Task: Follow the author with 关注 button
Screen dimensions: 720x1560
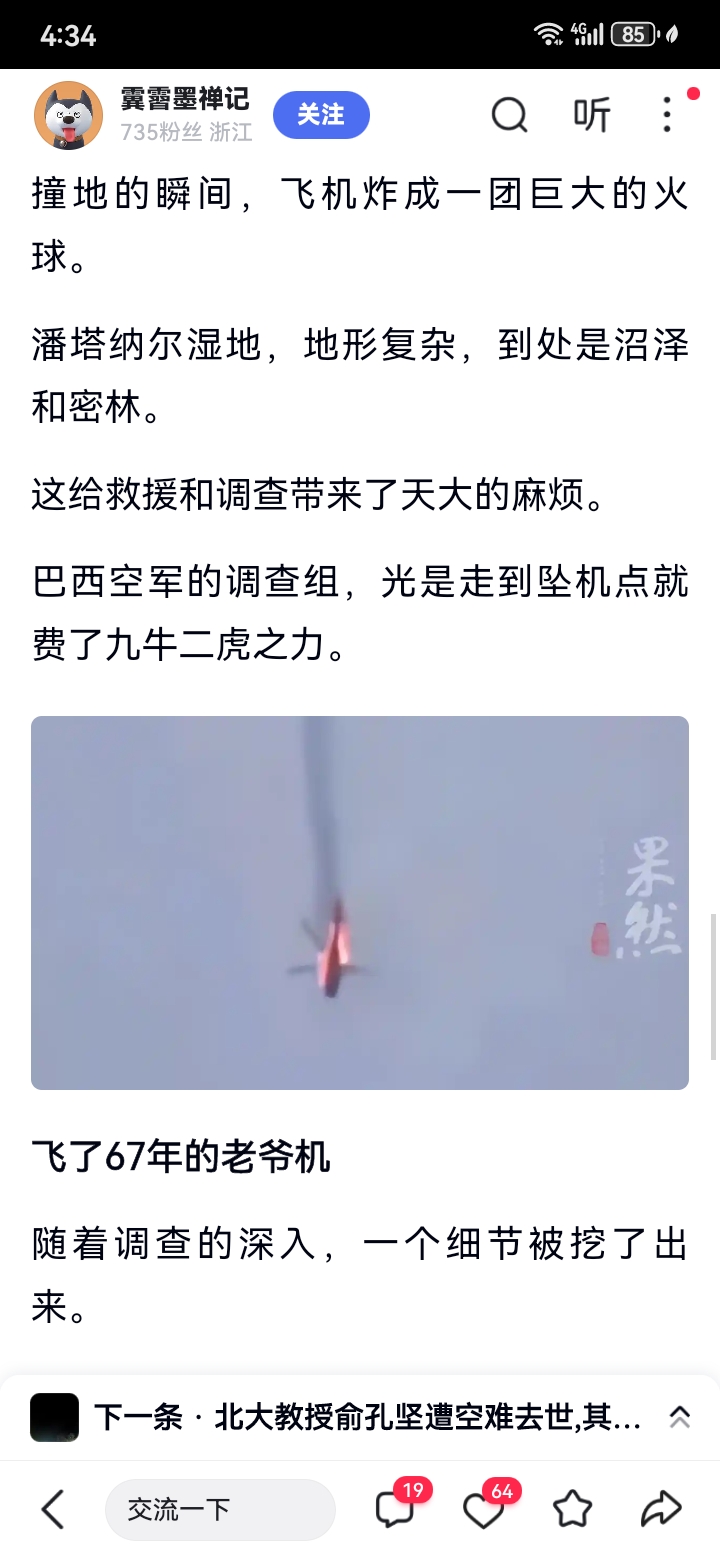Action: (x=321, y=115)
